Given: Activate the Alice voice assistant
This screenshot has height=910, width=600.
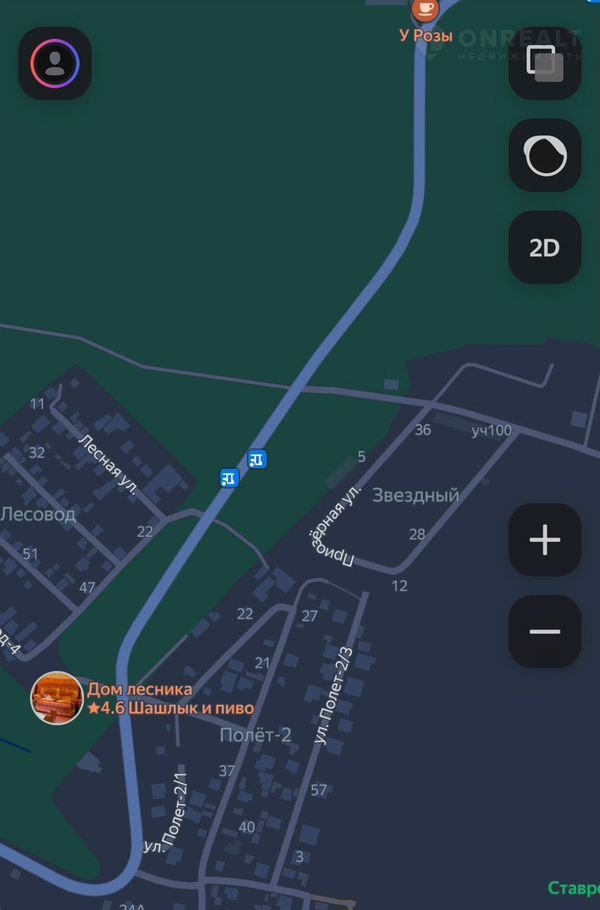Looking at the screenshot, I should point(545,156).
